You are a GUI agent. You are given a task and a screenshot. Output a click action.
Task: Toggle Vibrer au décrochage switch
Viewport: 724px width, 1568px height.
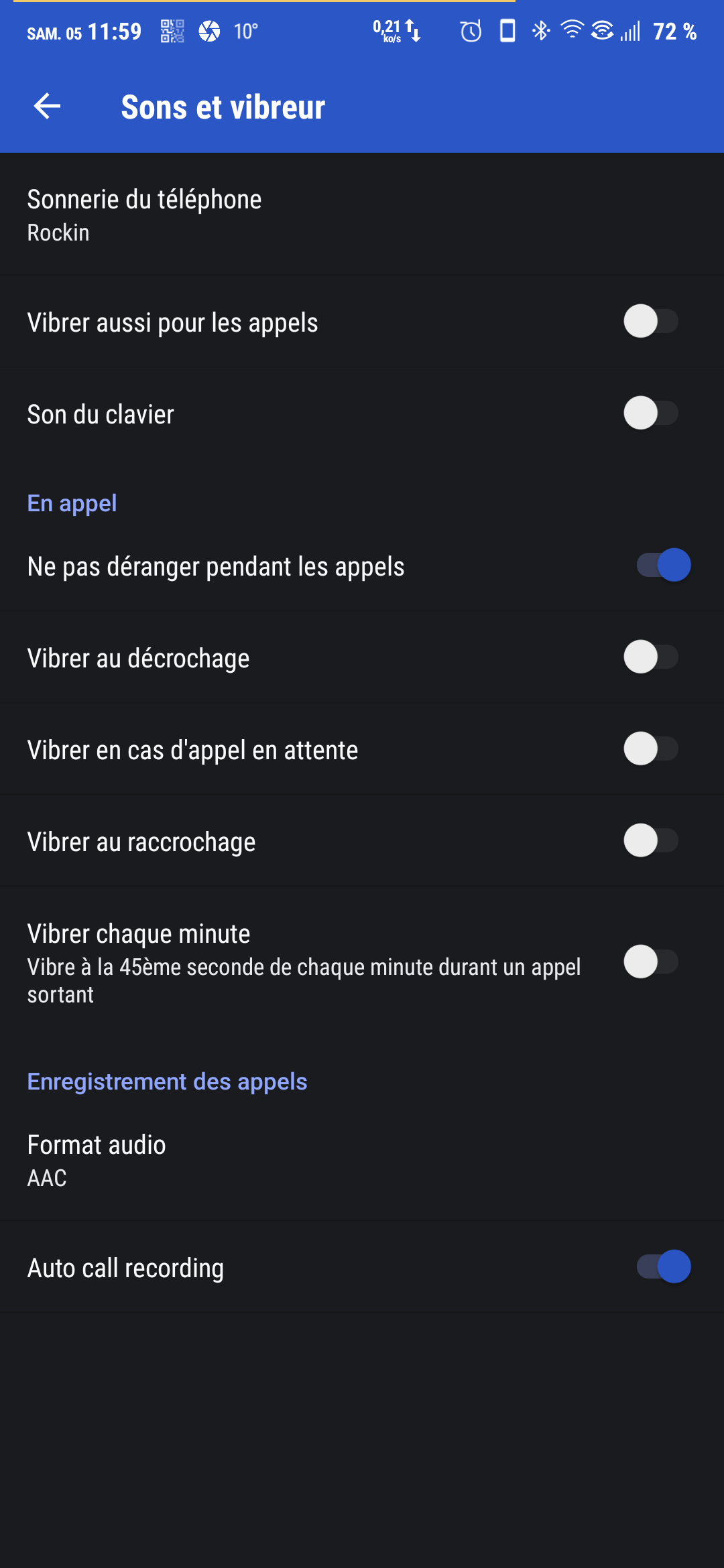(x=651, y=657)
